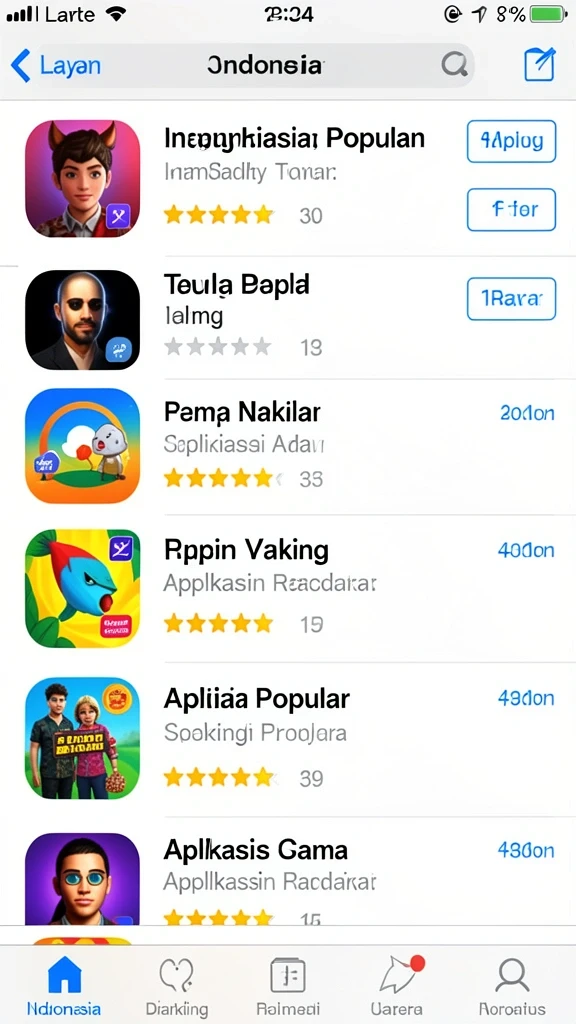Open the Pema Nakilar app listing
576x1024 pixels.
288,447
